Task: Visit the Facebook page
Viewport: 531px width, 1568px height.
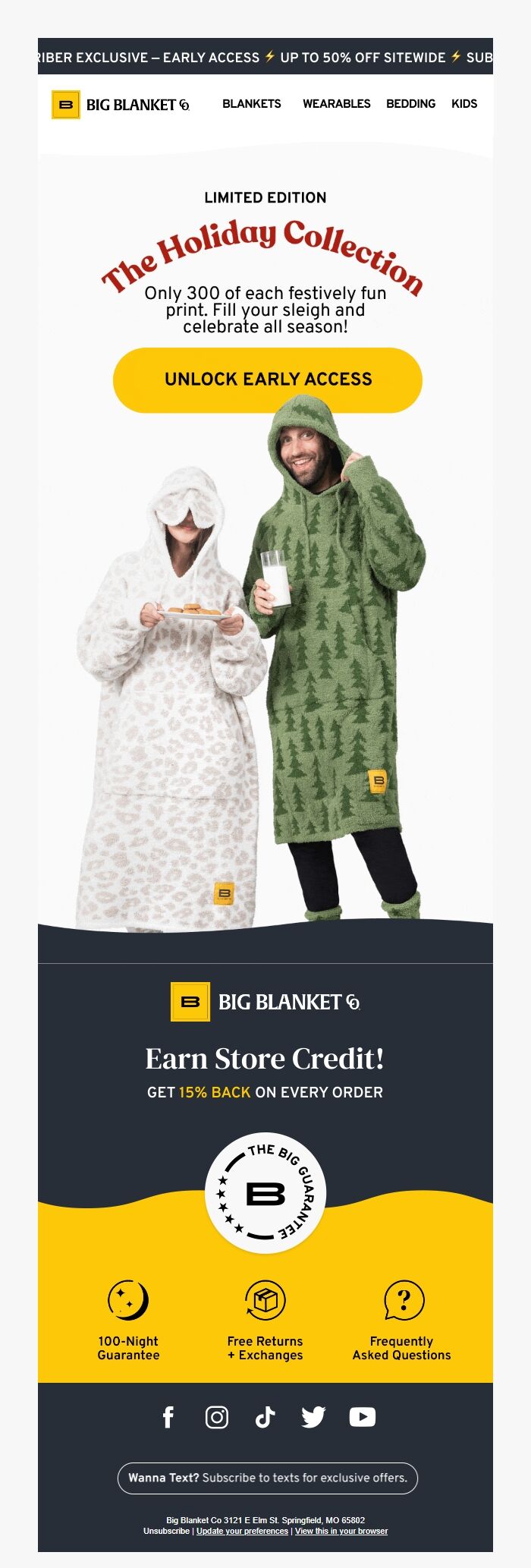Action: coord(168,1417)
